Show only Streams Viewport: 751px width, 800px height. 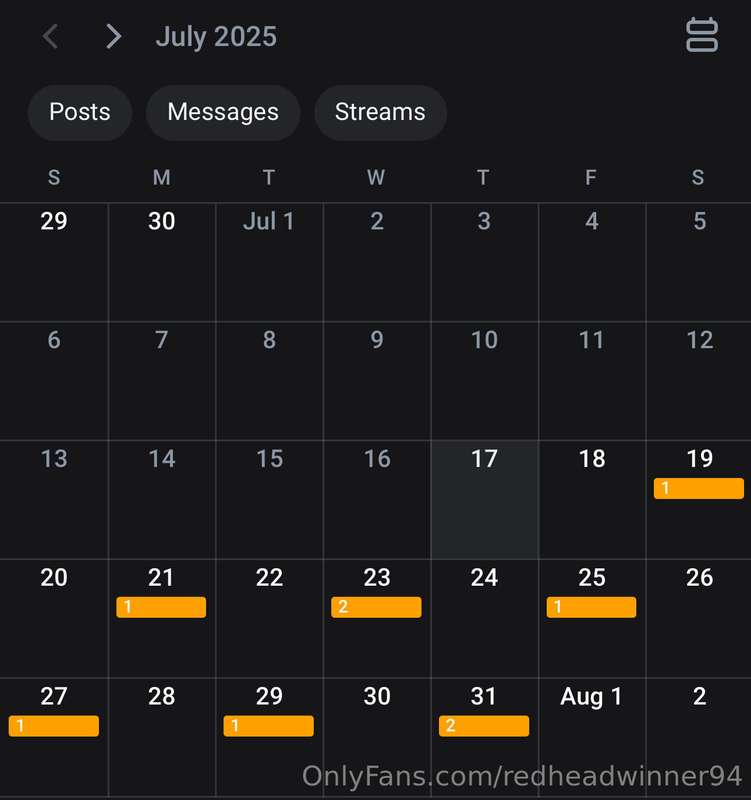(x=380, y=112)
